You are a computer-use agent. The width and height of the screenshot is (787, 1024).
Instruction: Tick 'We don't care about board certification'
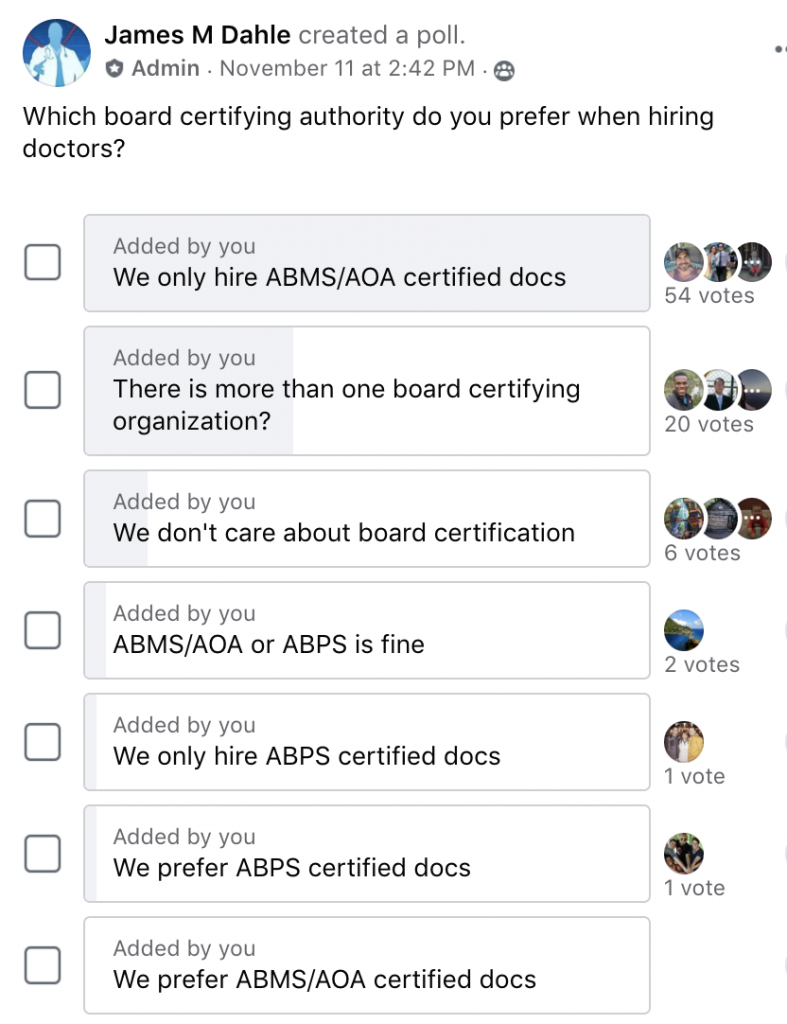point(42,518)
